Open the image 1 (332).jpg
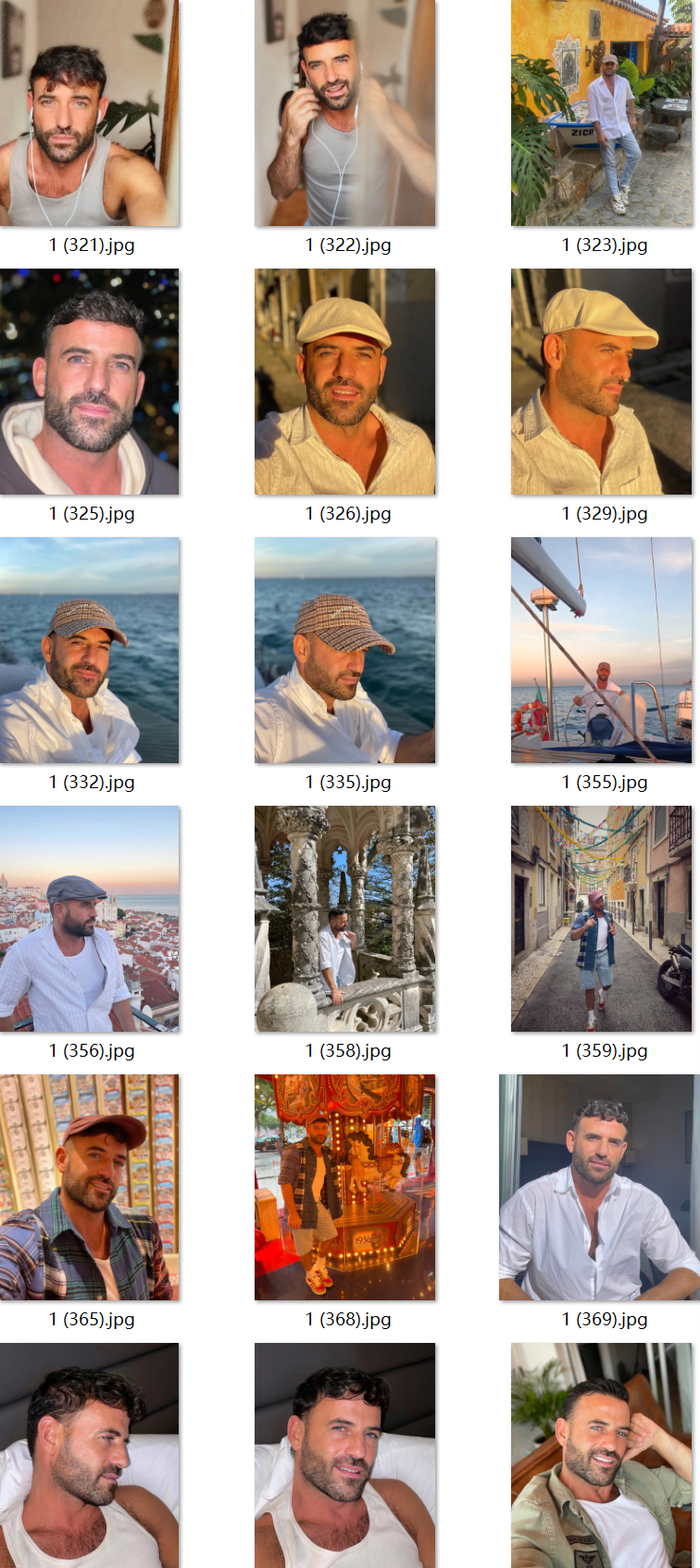Image resolution: width=700 pixels, height=1568 pixels. point(90,650)
